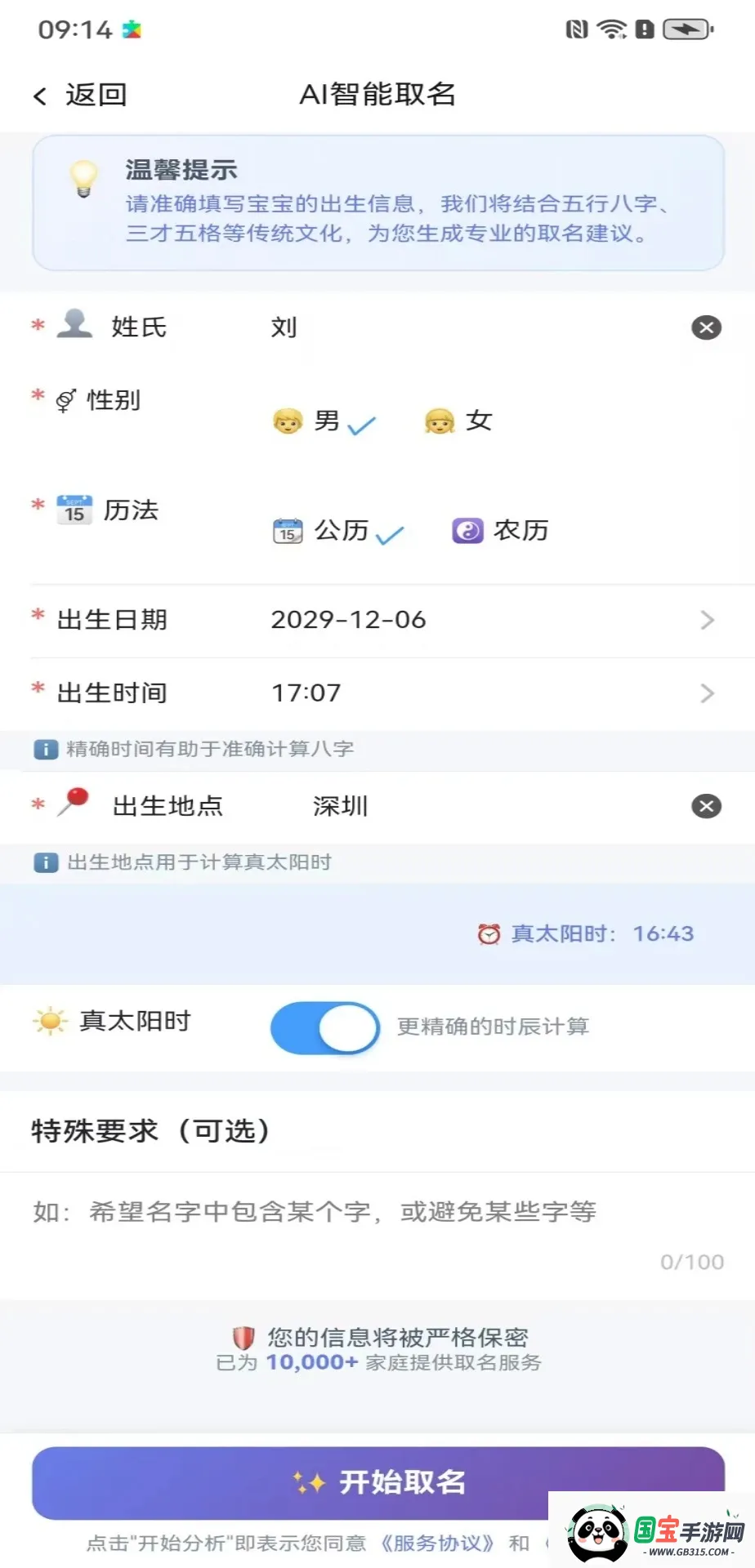
Task: Start naming with 开始取名
Action: tap(377, 1482)
